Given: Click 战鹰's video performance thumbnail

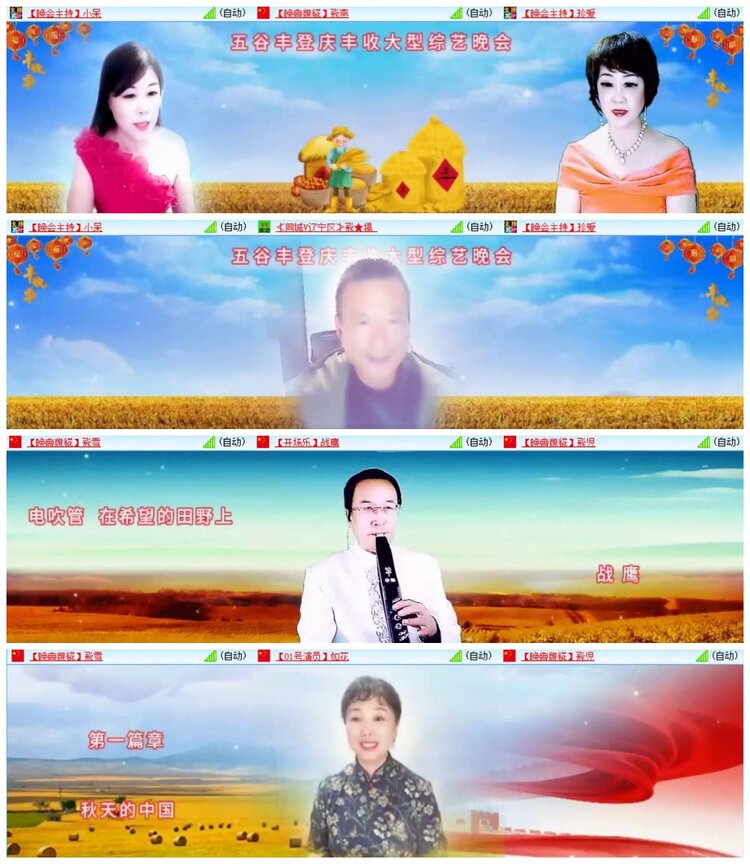Looking at the screenshot, I should click(375, 550).
